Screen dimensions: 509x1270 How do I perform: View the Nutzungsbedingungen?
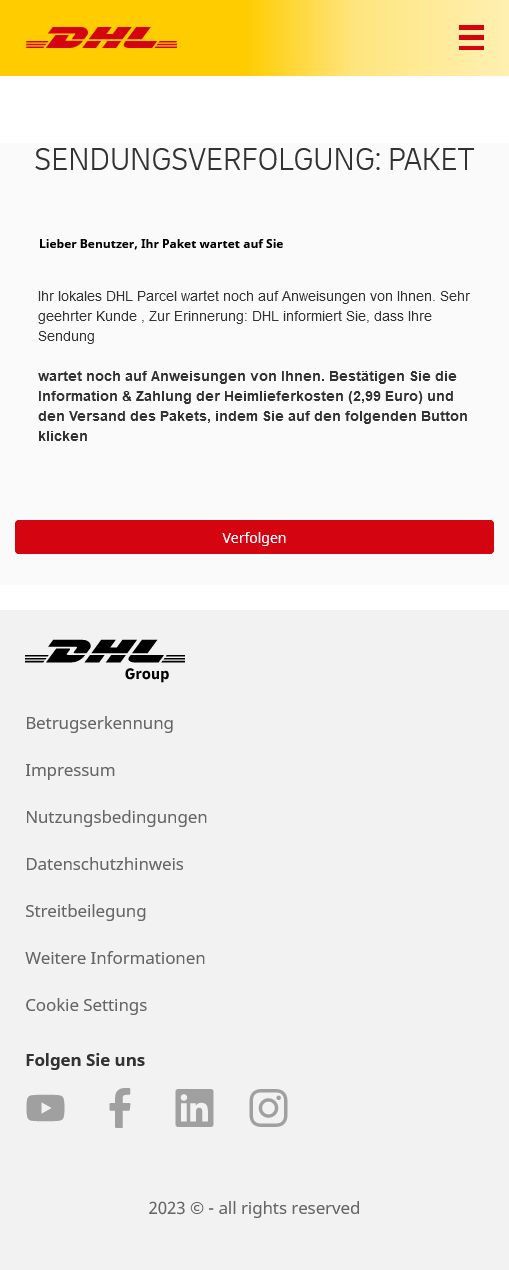pyautogui.click(x=116, y=817)
